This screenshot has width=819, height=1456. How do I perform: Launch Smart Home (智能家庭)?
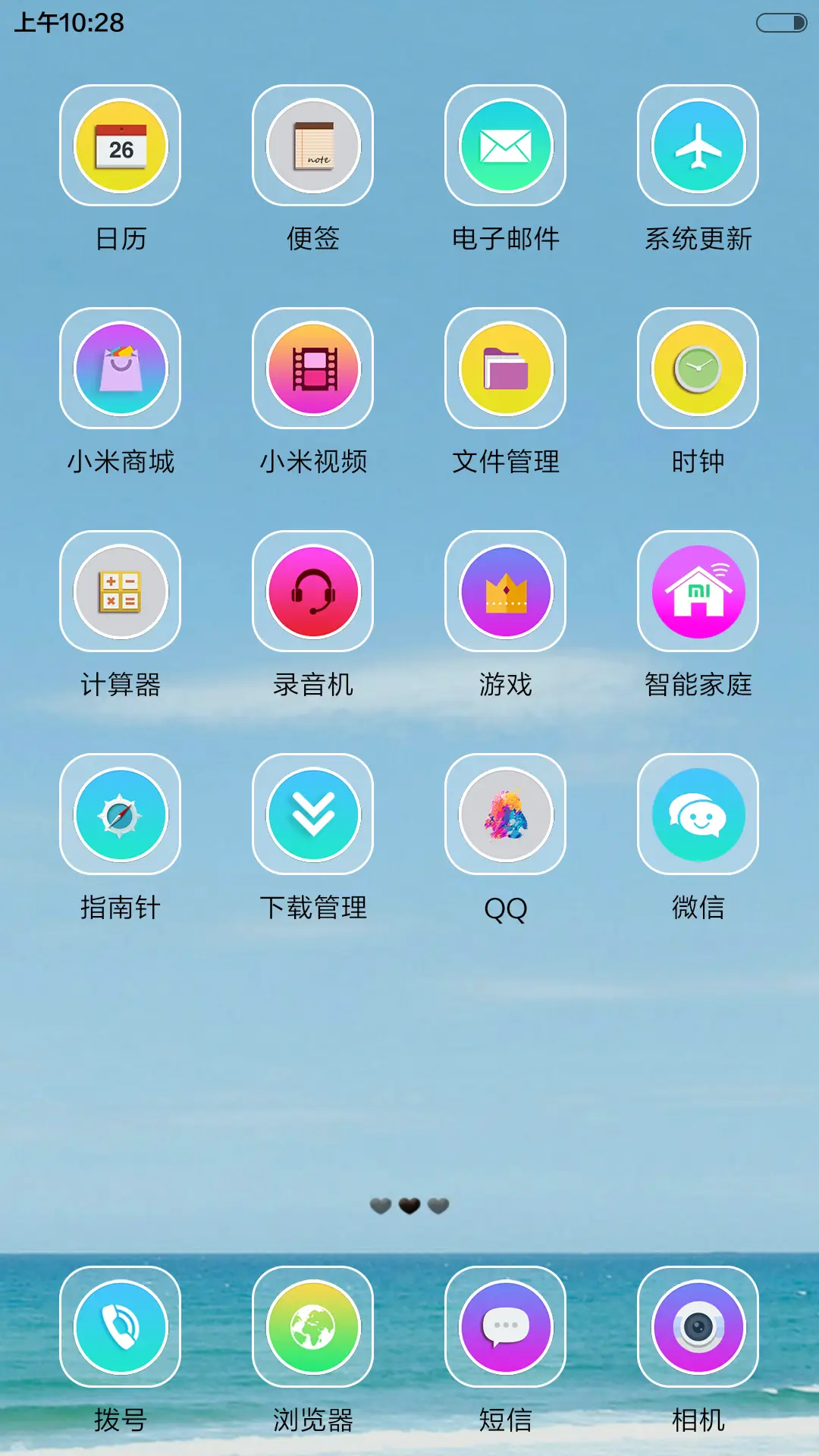pos(698,592)
